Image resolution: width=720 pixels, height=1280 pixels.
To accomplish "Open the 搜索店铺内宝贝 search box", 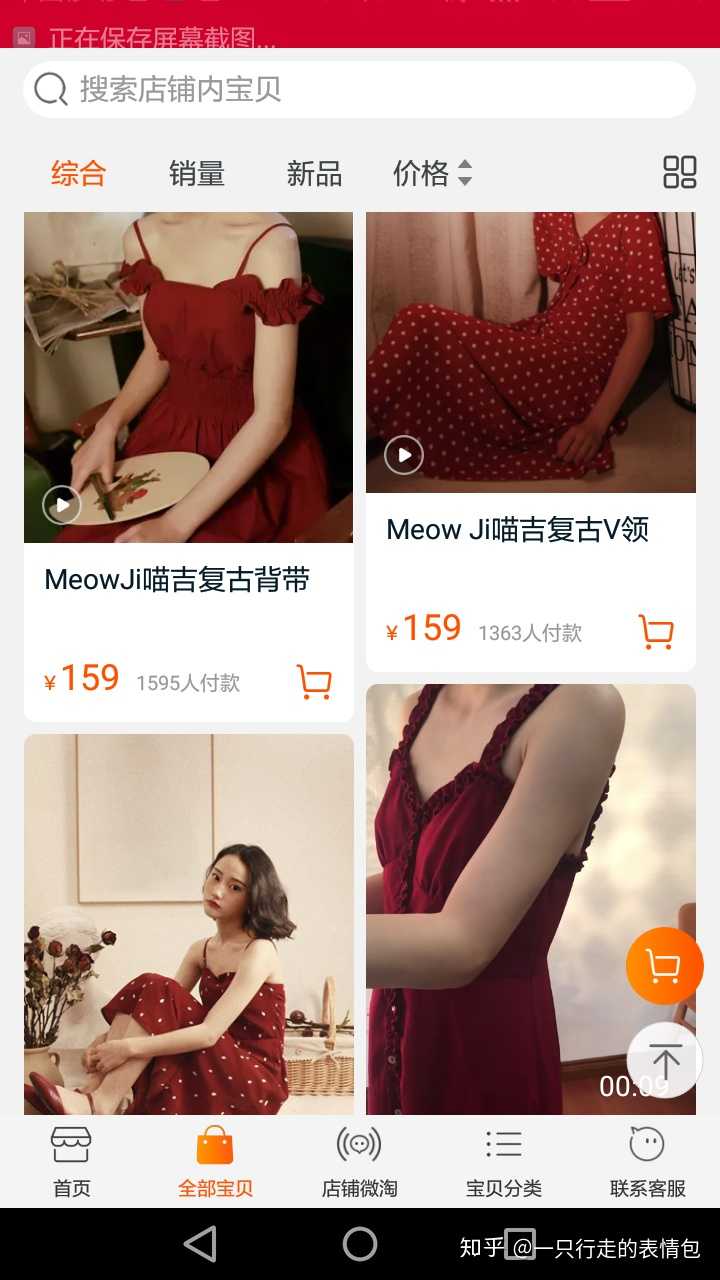I will [359, 90].
